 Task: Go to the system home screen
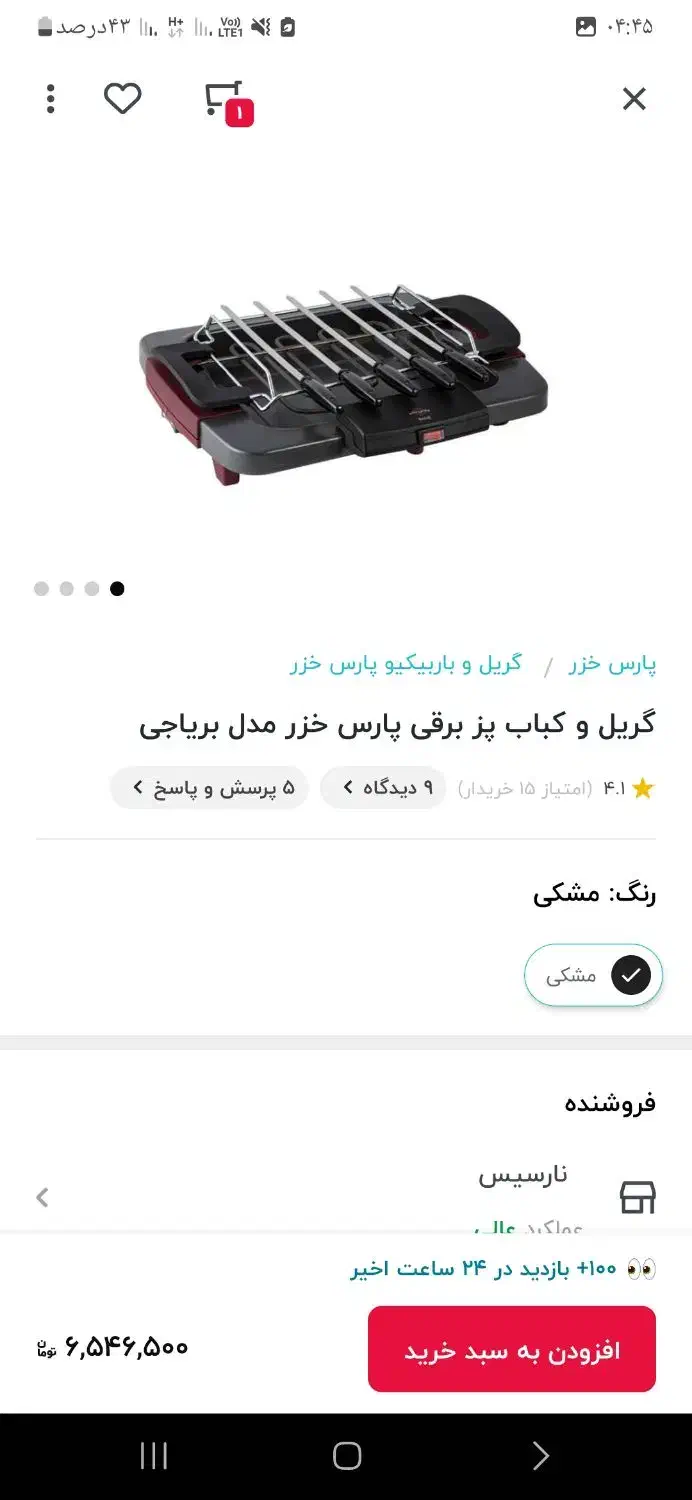(346, 1456)
